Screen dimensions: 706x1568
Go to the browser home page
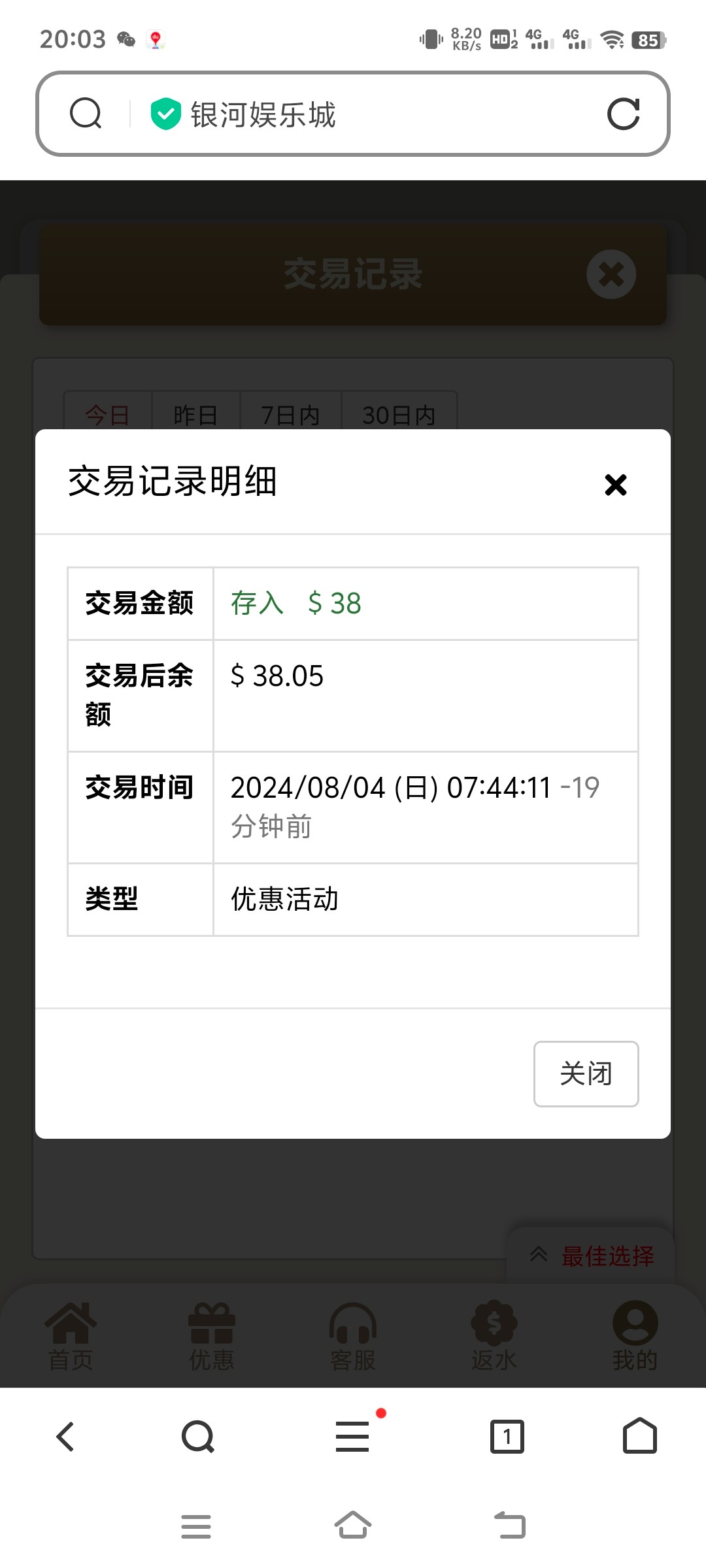[x=640, y=1436]
